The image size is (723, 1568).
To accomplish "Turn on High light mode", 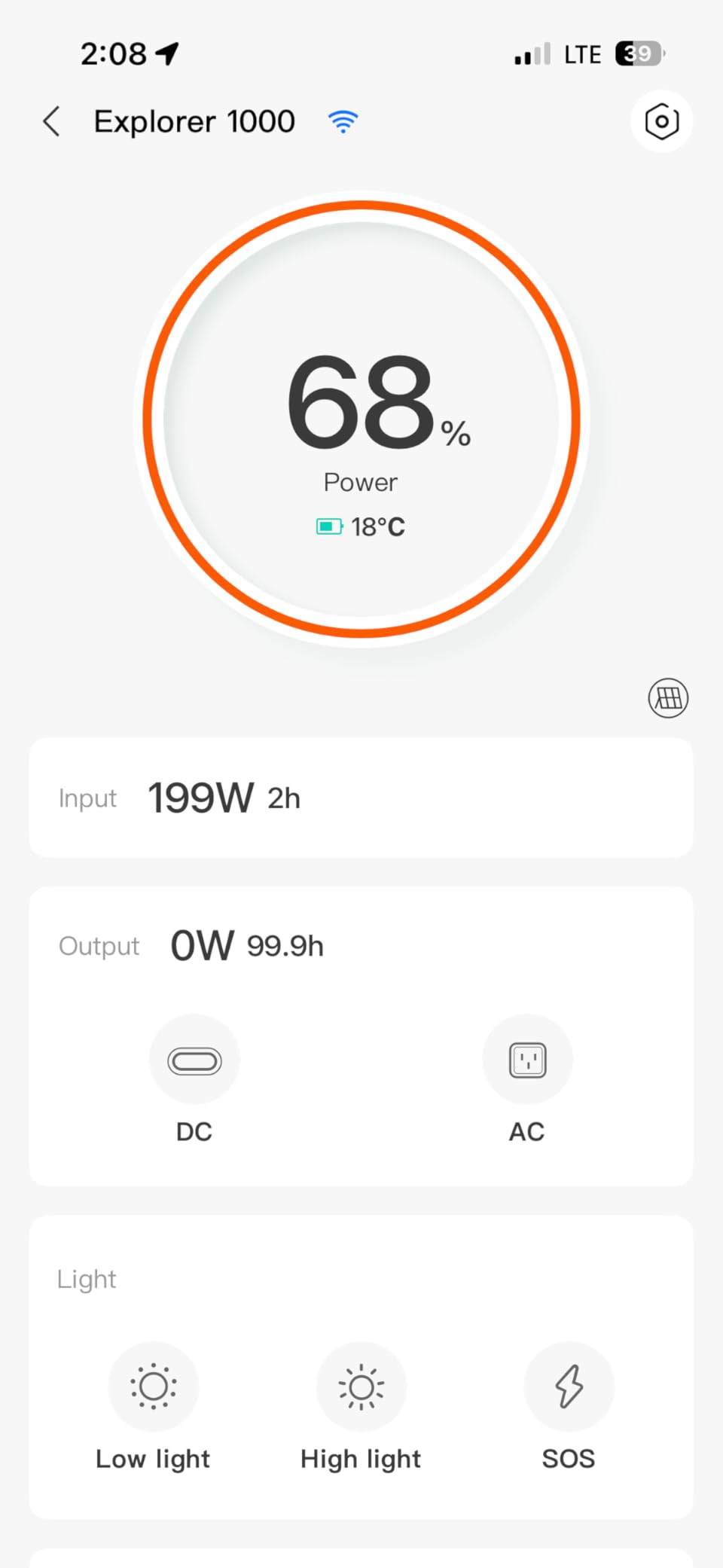I will point(361,1386).
